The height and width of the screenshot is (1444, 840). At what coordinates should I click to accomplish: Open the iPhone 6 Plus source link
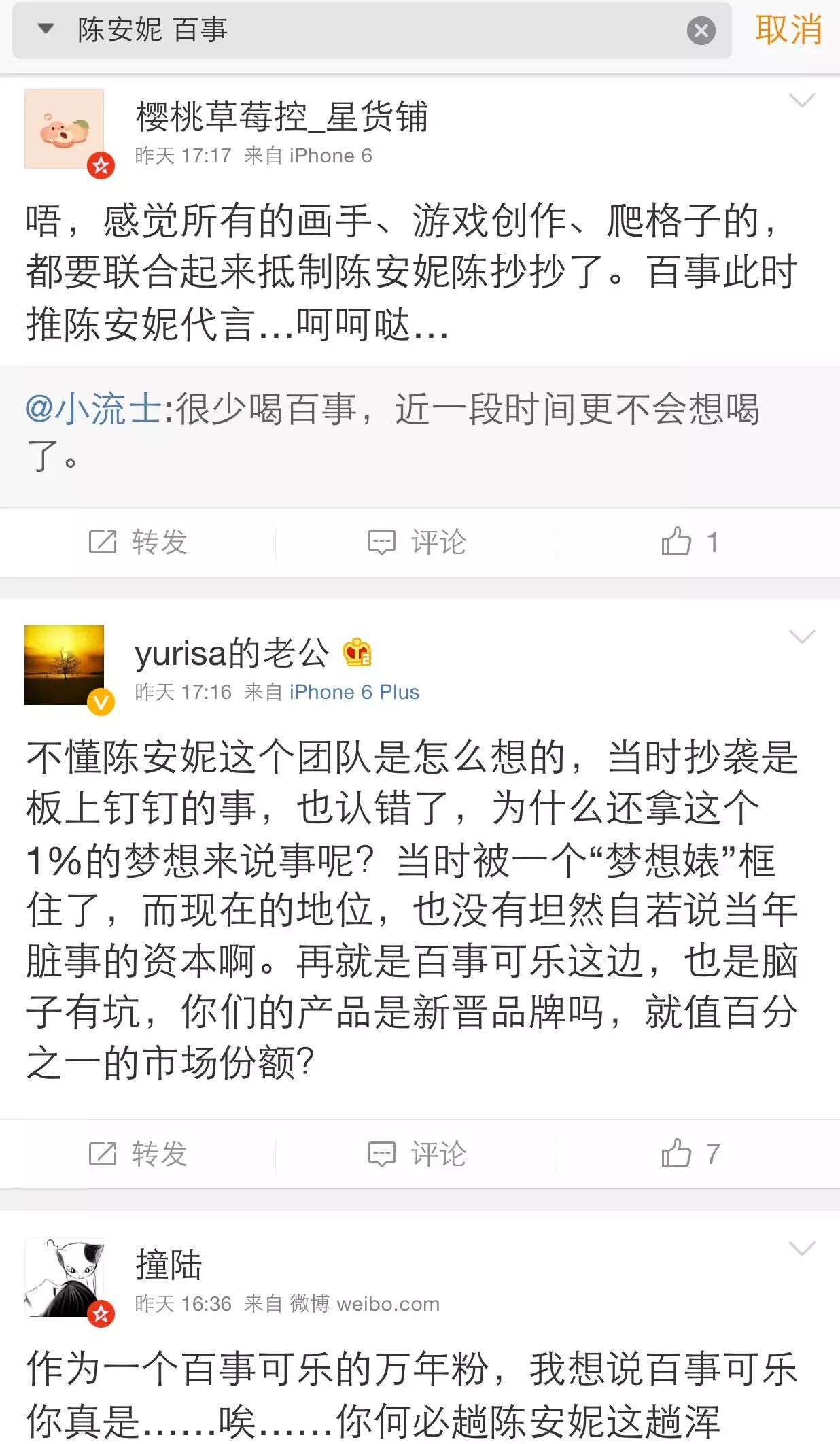pos(354,692)
